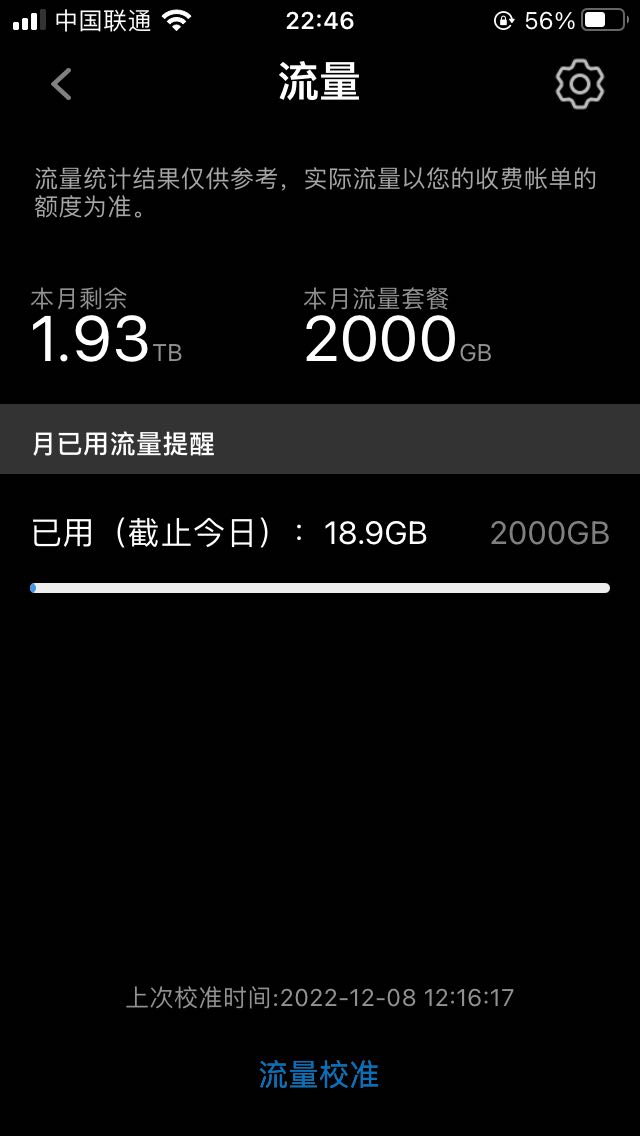Open traffic settings via the gear icon

point(579,85)
